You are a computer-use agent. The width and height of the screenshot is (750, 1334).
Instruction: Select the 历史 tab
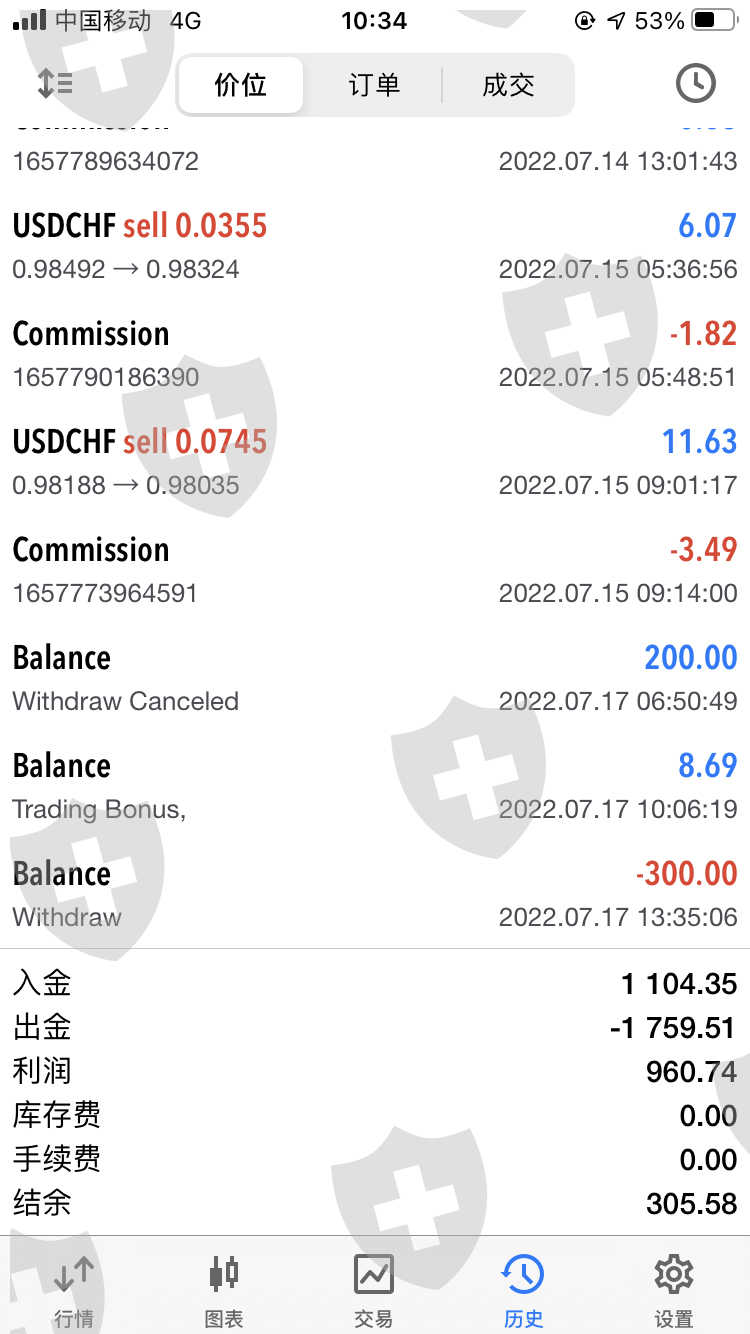523,1291
